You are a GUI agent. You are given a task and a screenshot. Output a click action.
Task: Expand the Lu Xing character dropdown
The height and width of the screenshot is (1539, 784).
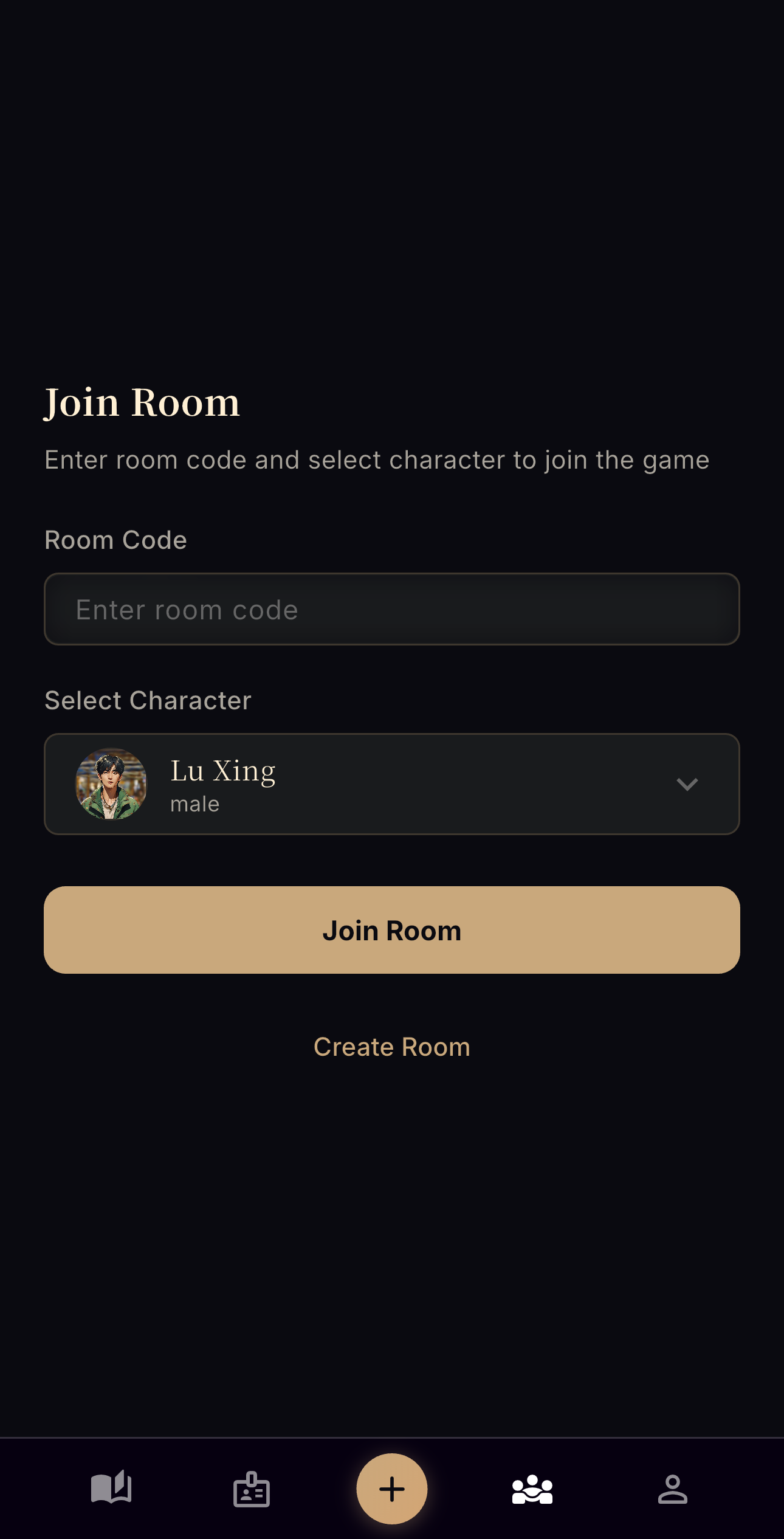[x=392, y=784]
